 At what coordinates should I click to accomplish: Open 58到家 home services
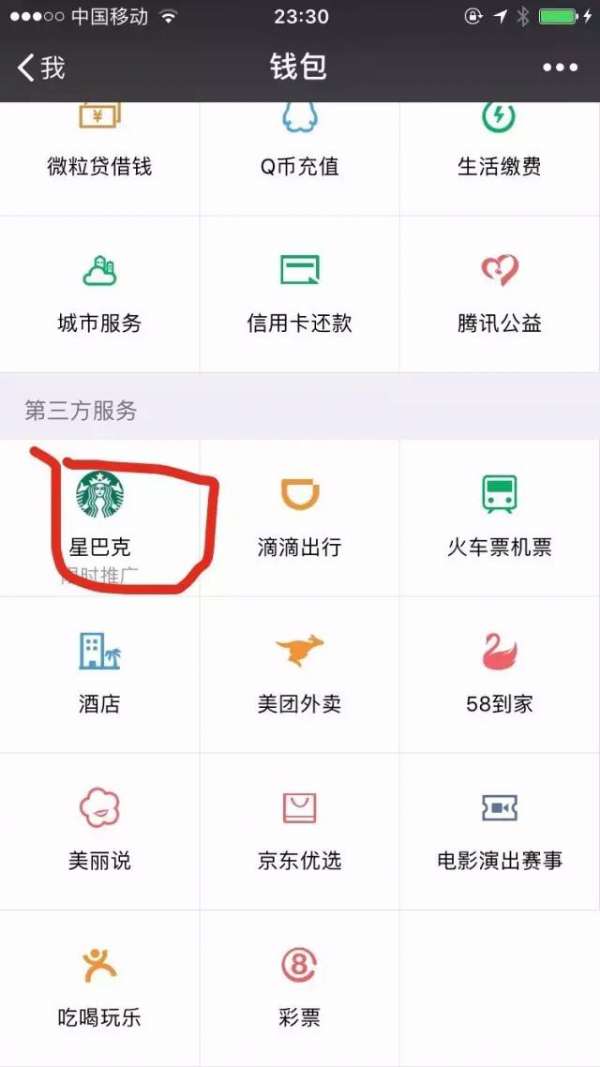point(499,673)
